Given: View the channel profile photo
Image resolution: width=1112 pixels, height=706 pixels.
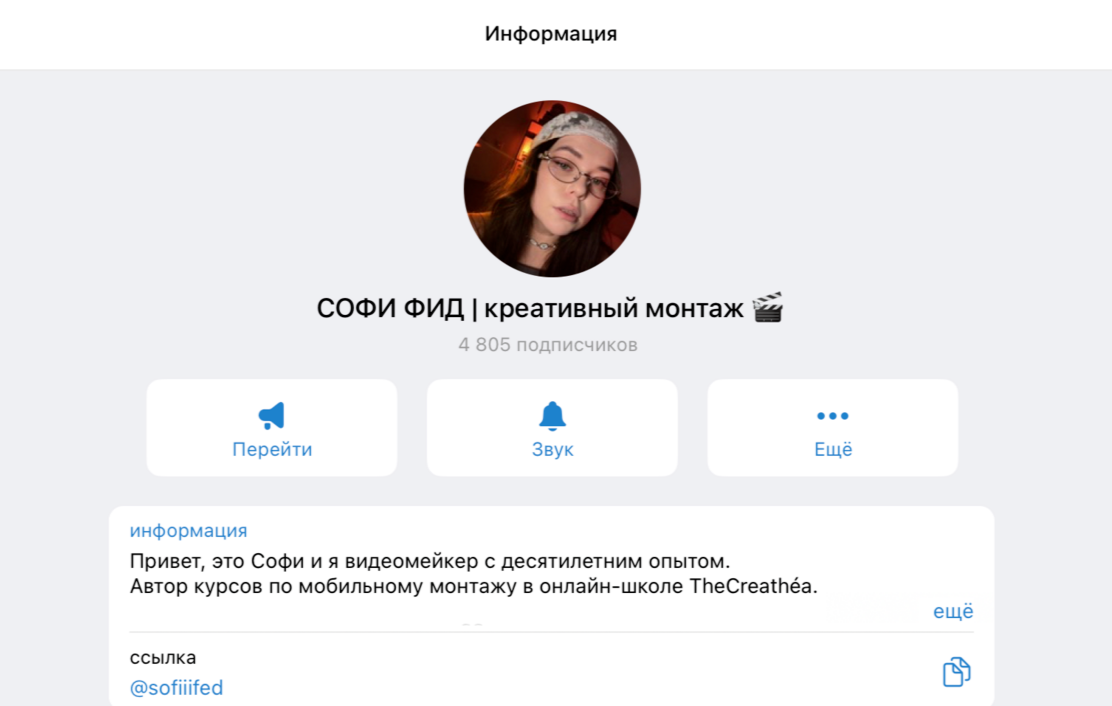Looking at the screenshot, I should pyautogui.click(x=552, y=188).
